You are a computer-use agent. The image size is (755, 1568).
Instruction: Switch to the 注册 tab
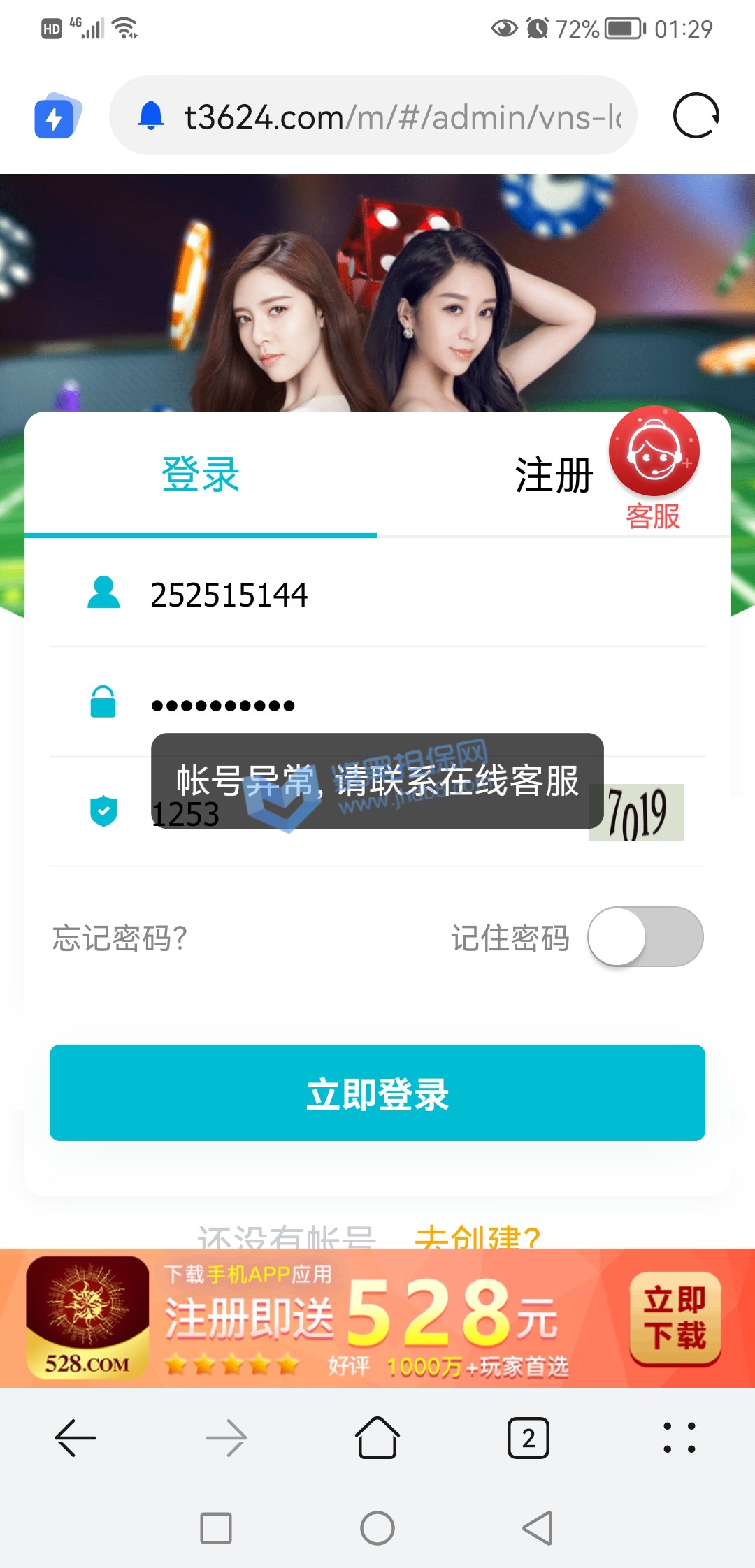coord(554,476)
